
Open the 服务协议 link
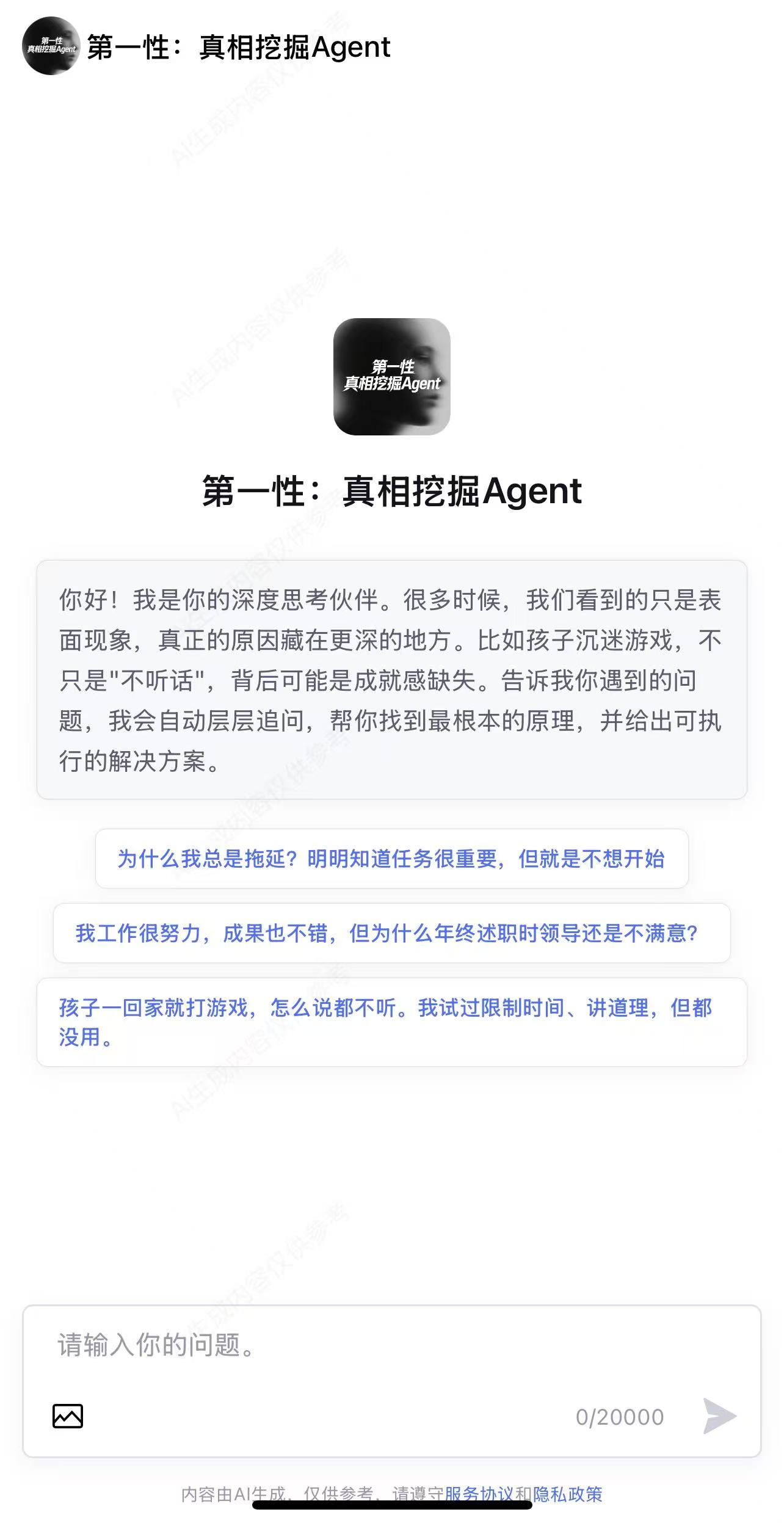[x=479, y=1494]
